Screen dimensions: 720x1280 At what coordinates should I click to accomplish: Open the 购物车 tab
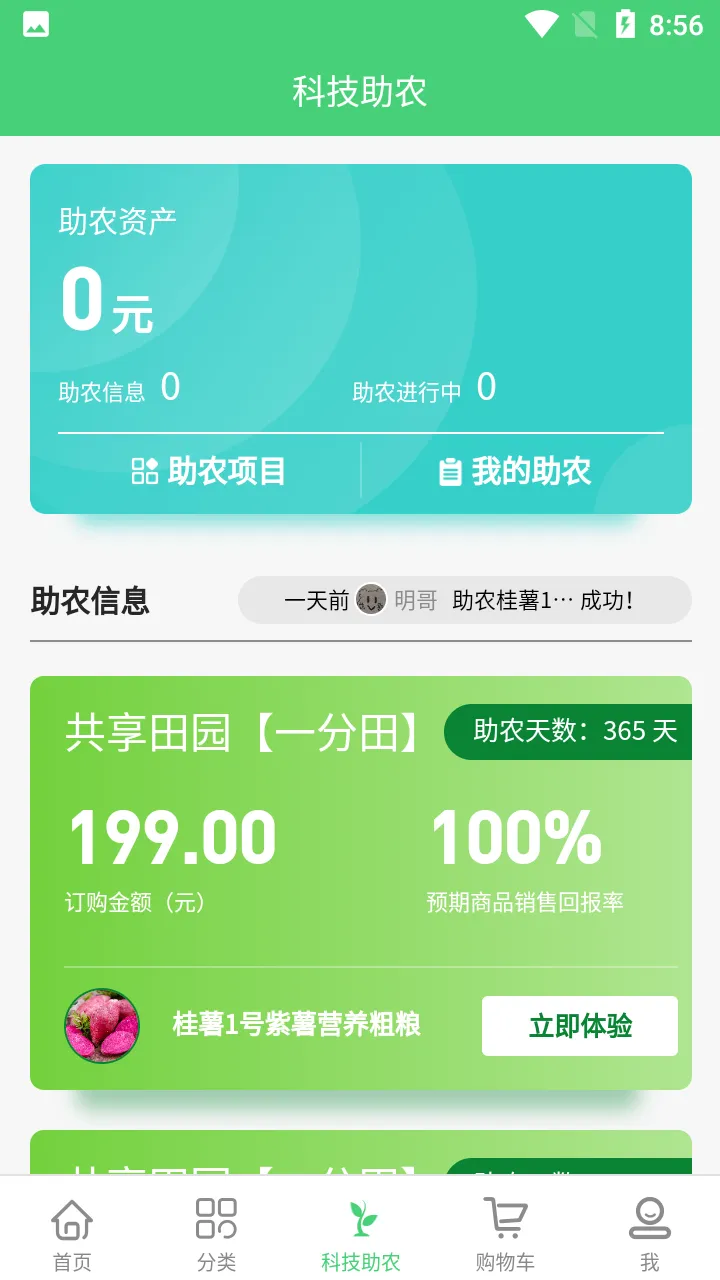click(x=504, y=1235)
